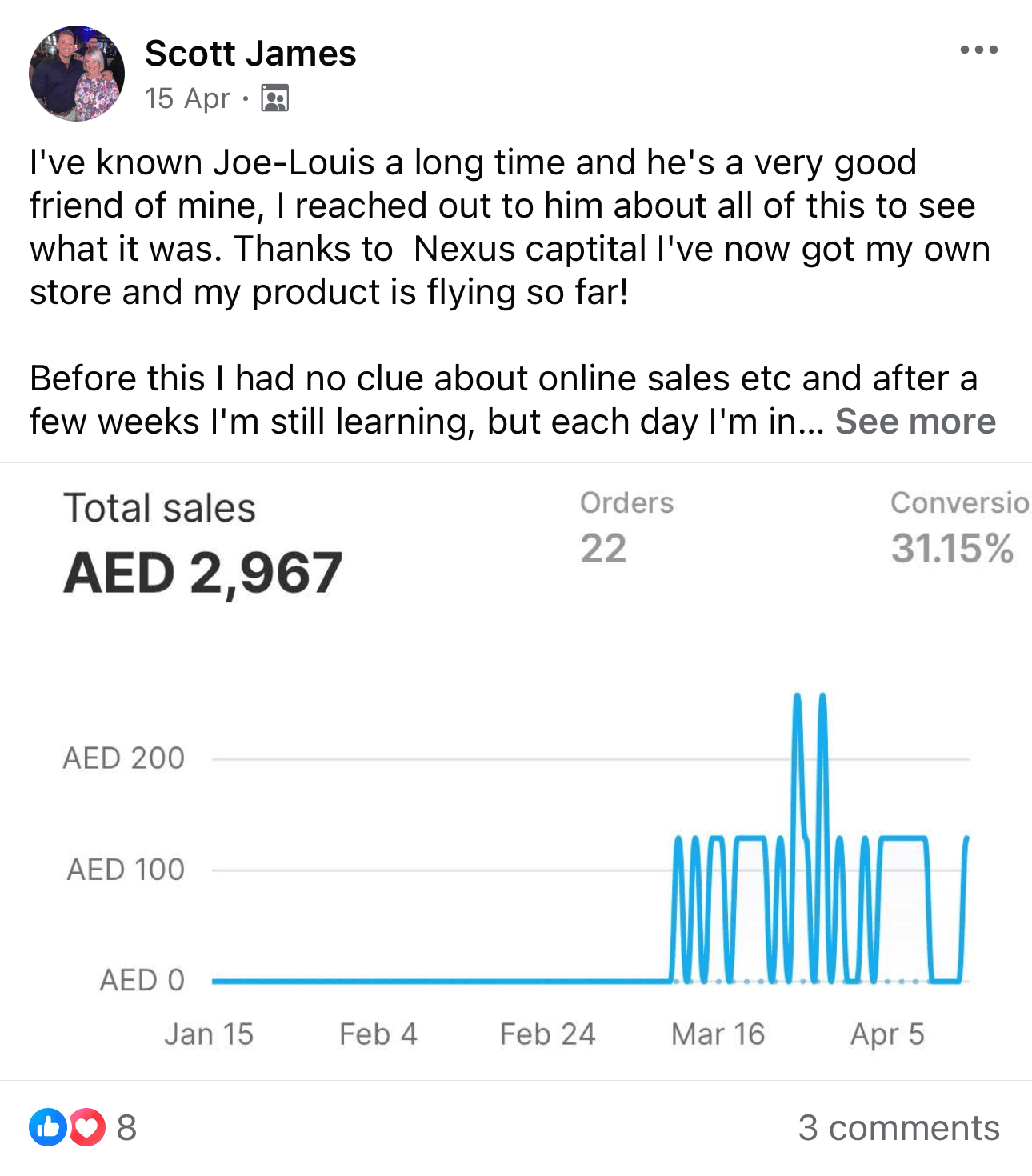This screenshot has height=1176, width=1032.
Task: Open the 3 comments thread
Action: pyautogui.click(x=898, y=1127)
